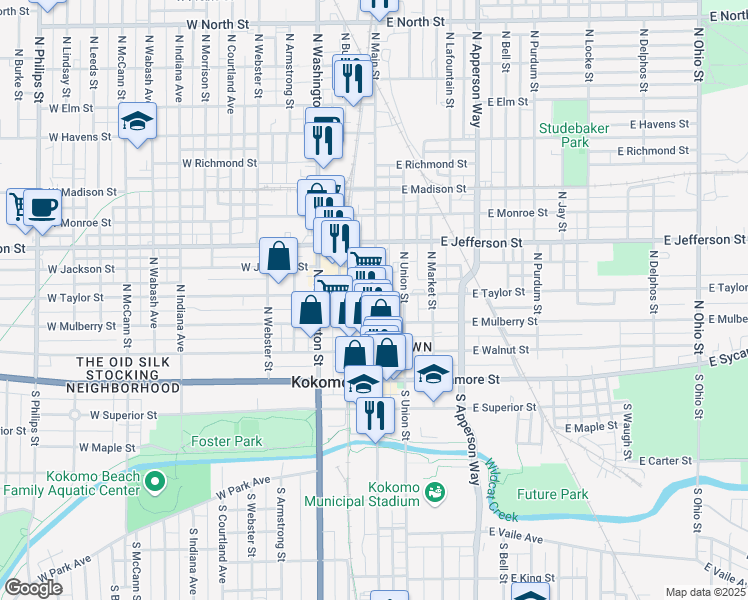Select the Kokomo Municipal Stadium pin
Viewport: 748px width, 600px height.
(434, 492)
